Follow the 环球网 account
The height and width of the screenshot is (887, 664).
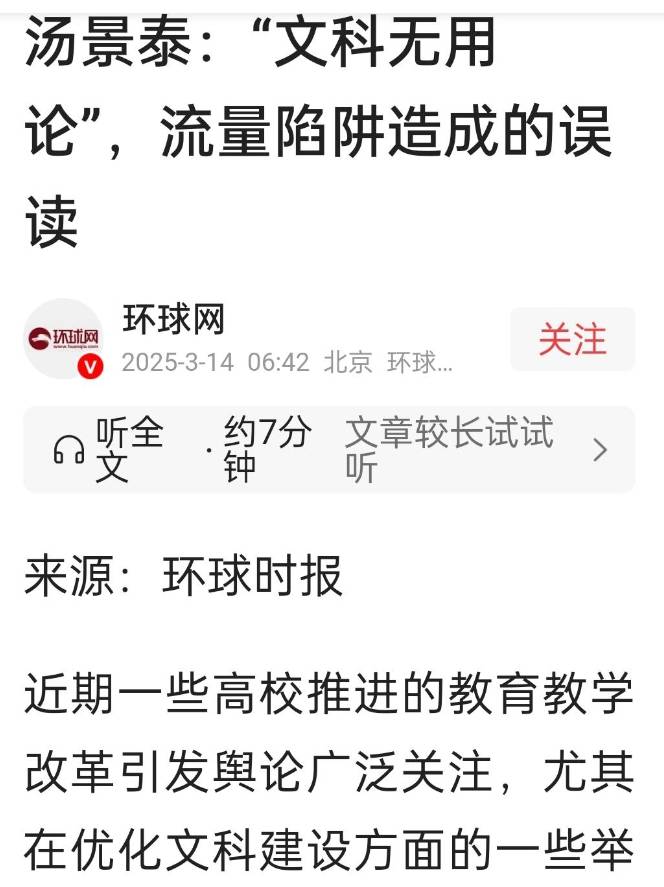[572, 340]
